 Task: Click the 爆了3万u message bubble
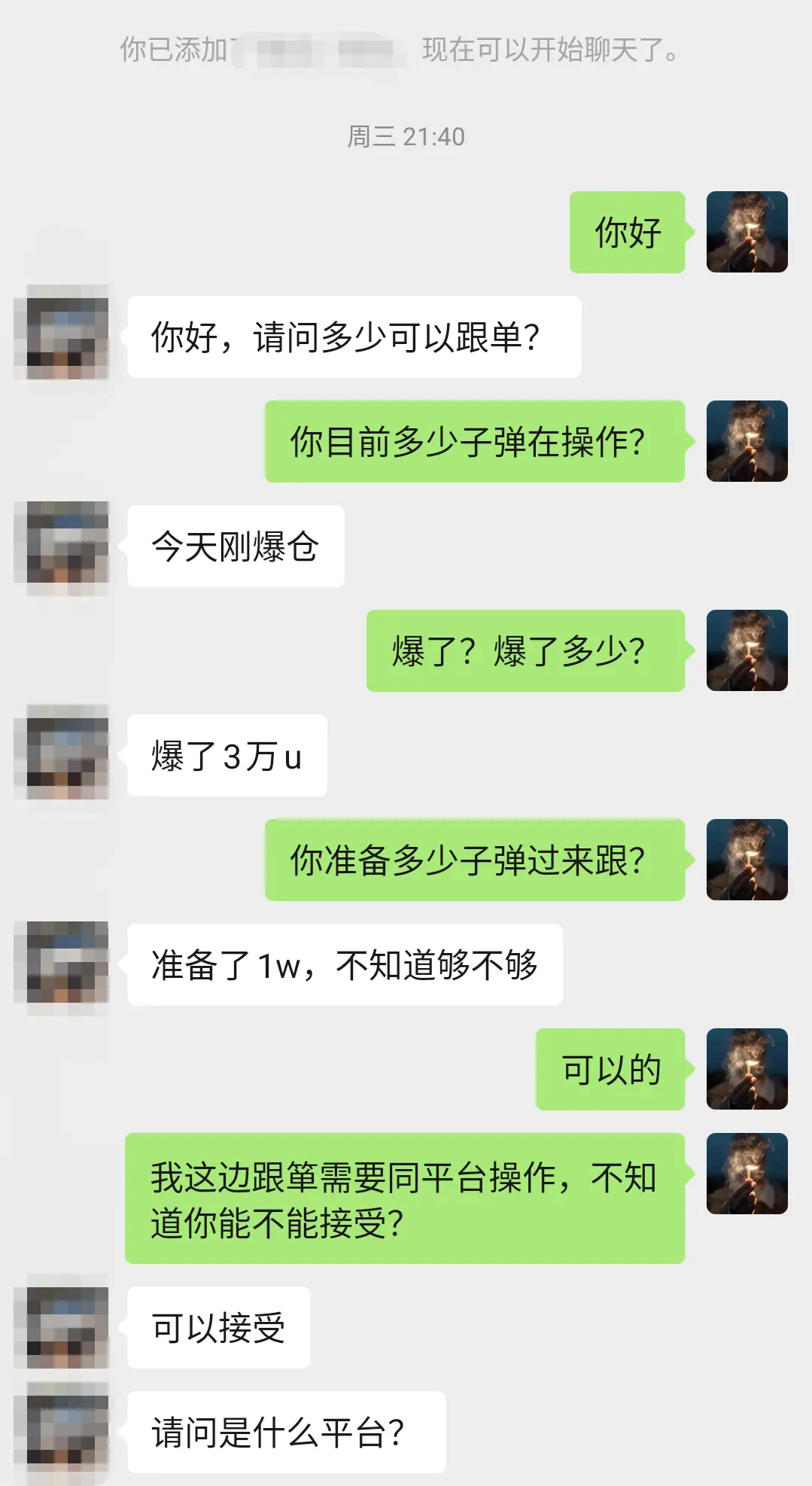[225, 755]
